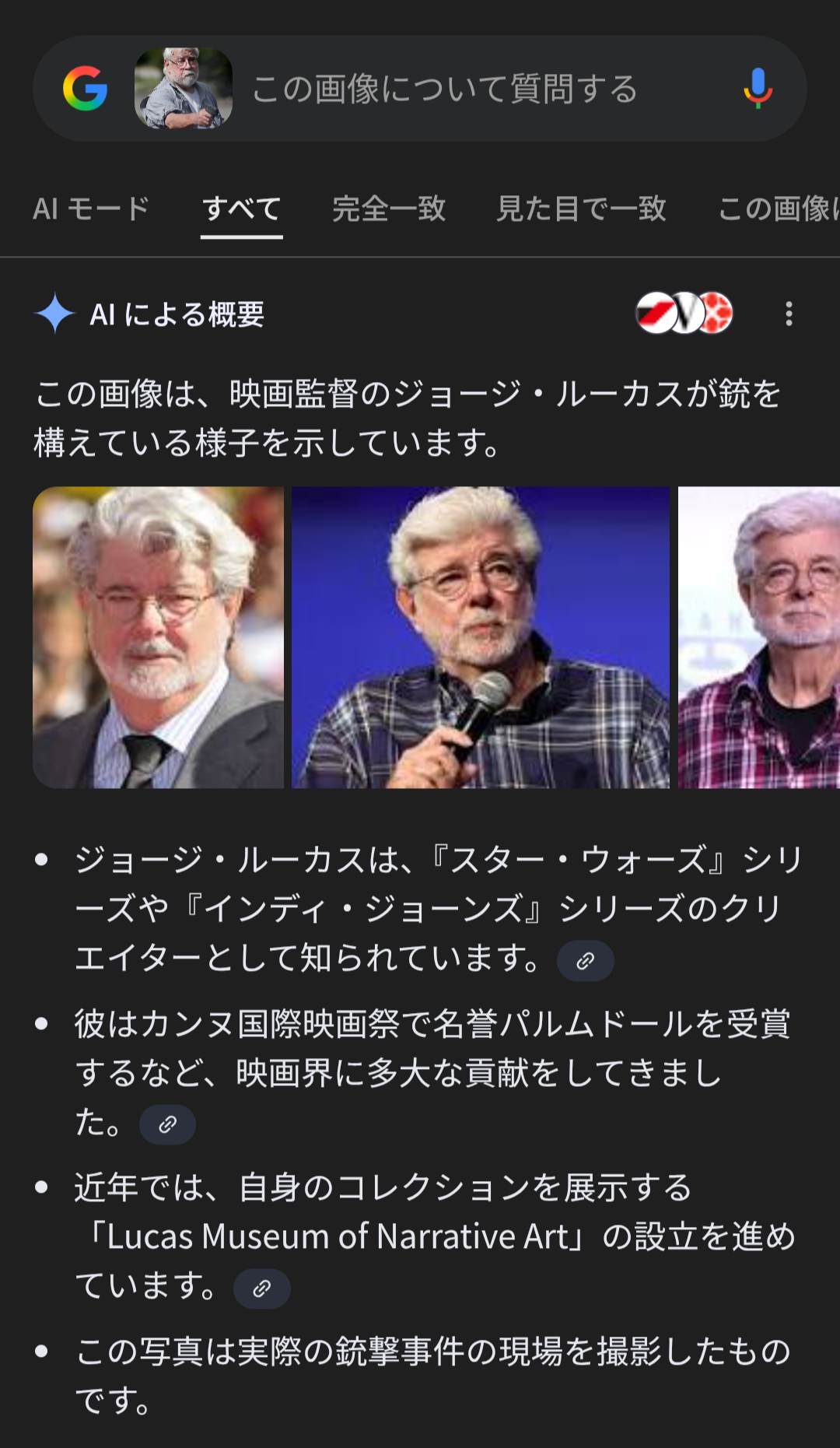The height and width of the screenshot is (1448, 840).
Task: Open the third photo with plaid shirt
Action: pyautogui.click(x=758, y=637)
